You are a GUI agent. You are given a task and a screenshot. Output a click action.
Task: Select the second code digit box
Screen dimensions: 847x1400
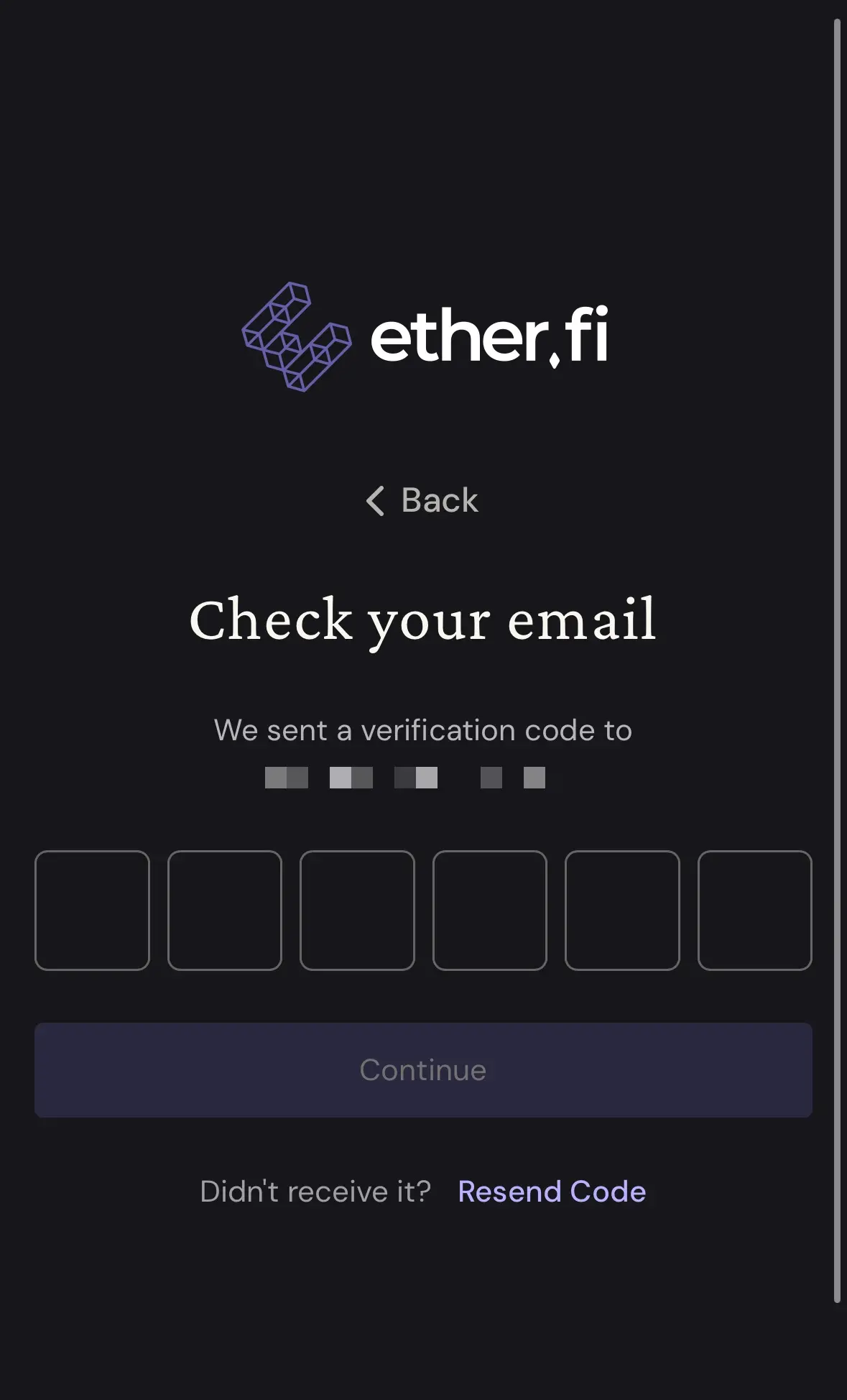[225, 910]
